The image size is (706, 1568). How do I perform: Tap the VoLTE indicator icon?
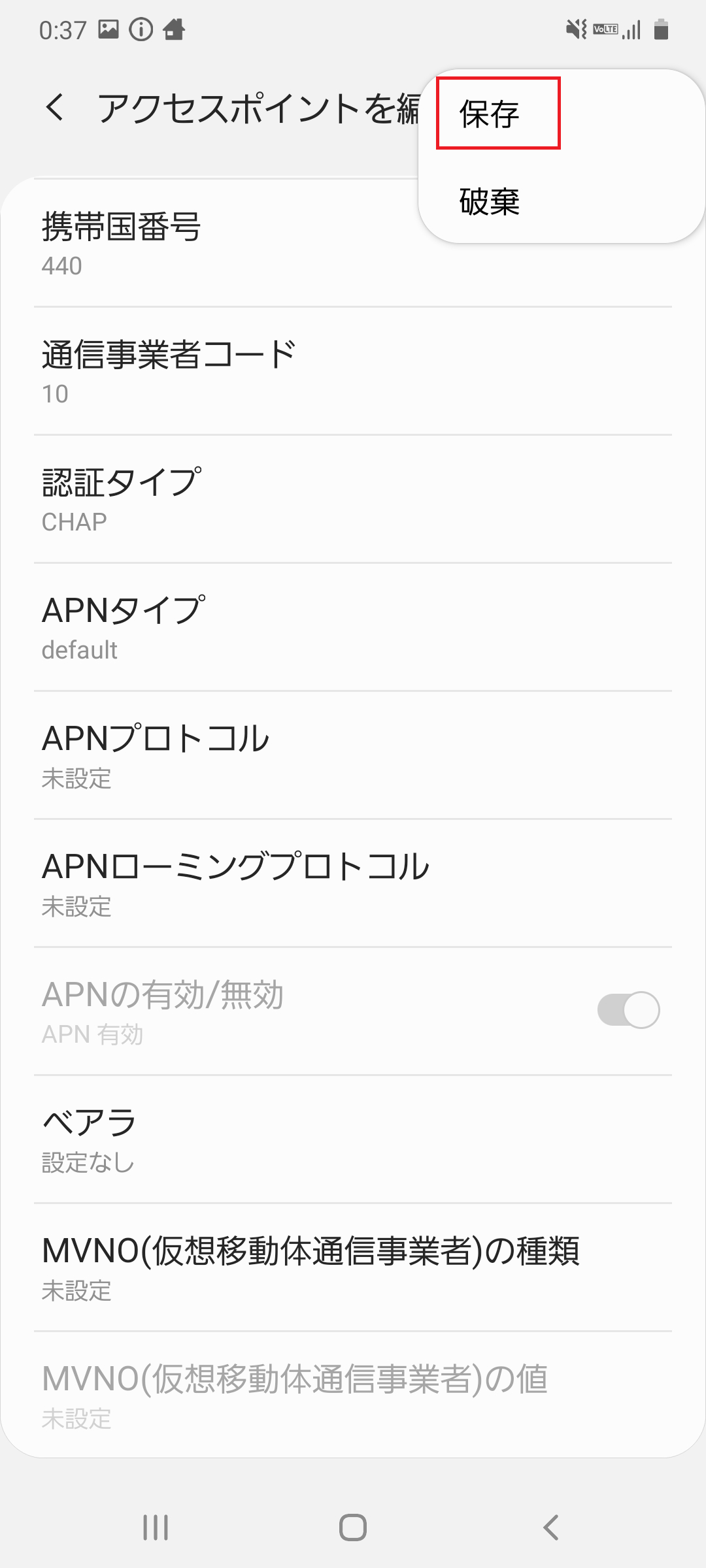(605, 29)
